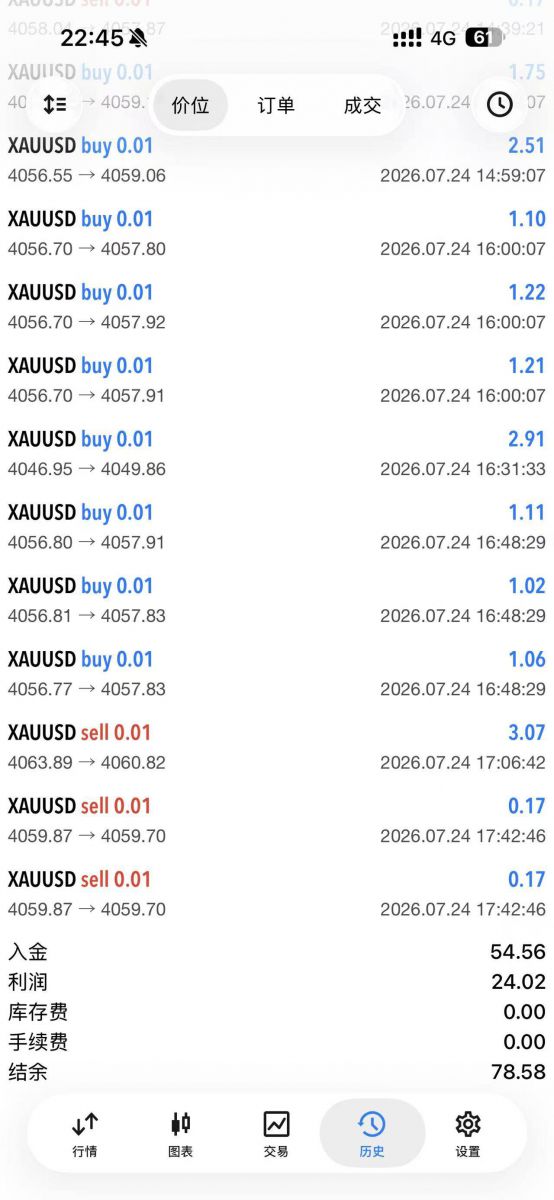Switch to the 订单 tab
This screenshot has height=1200, width=554.
276,105
